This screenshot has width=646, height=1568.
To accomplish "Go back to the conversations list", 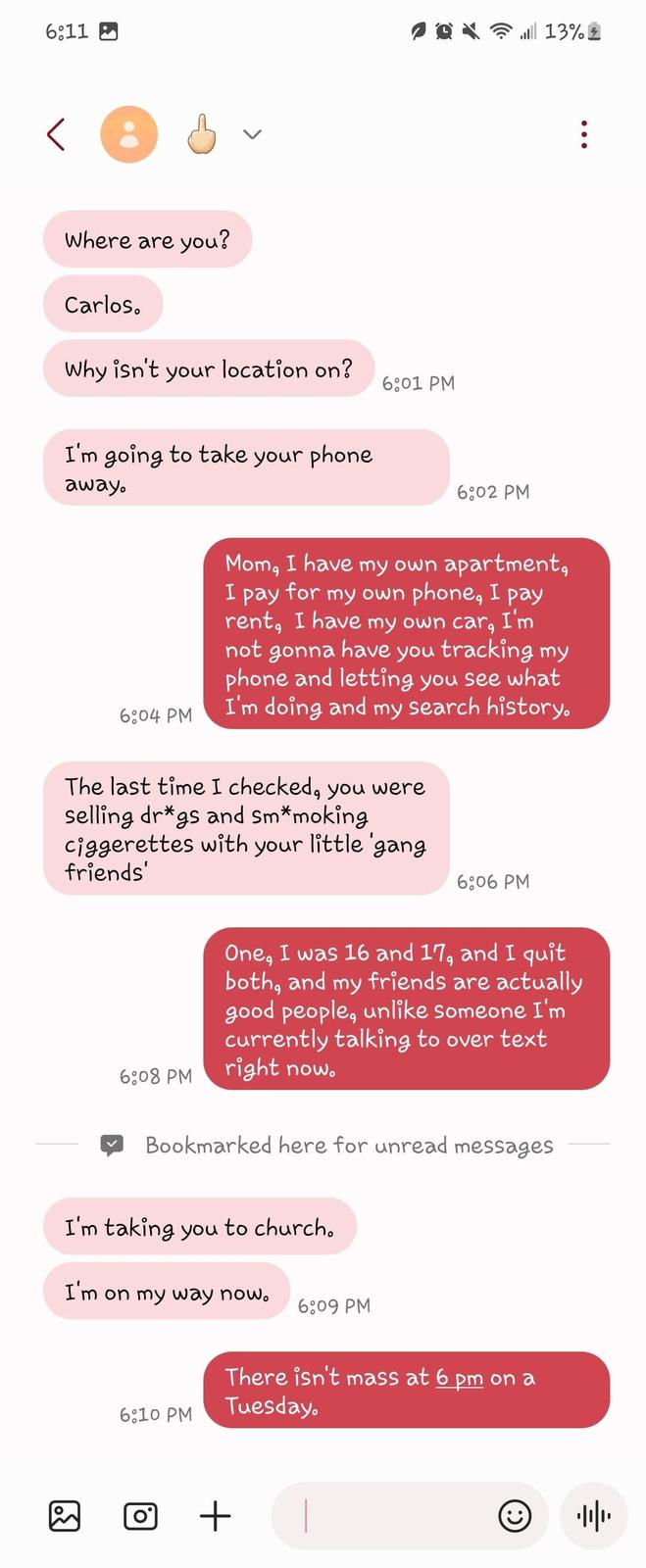I will coord(56,134).
